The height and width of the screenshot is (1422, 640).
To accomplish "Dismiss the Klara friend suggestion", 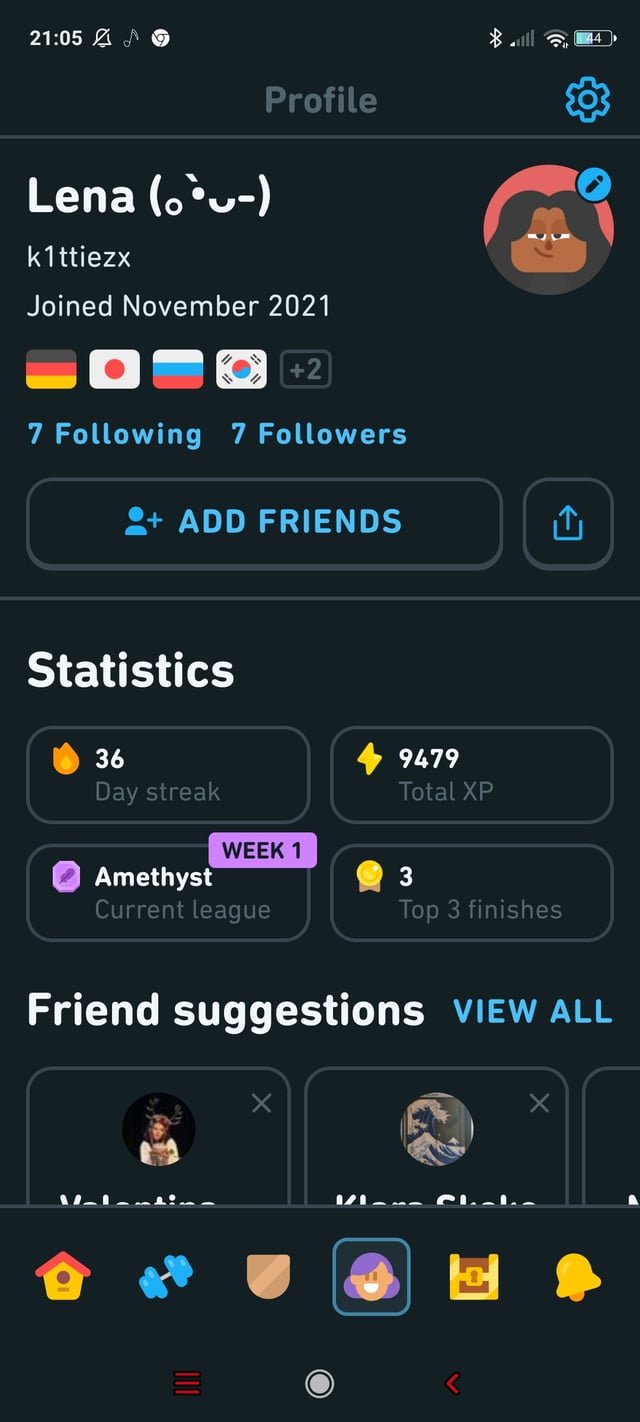I will (x=539, y=1103).
